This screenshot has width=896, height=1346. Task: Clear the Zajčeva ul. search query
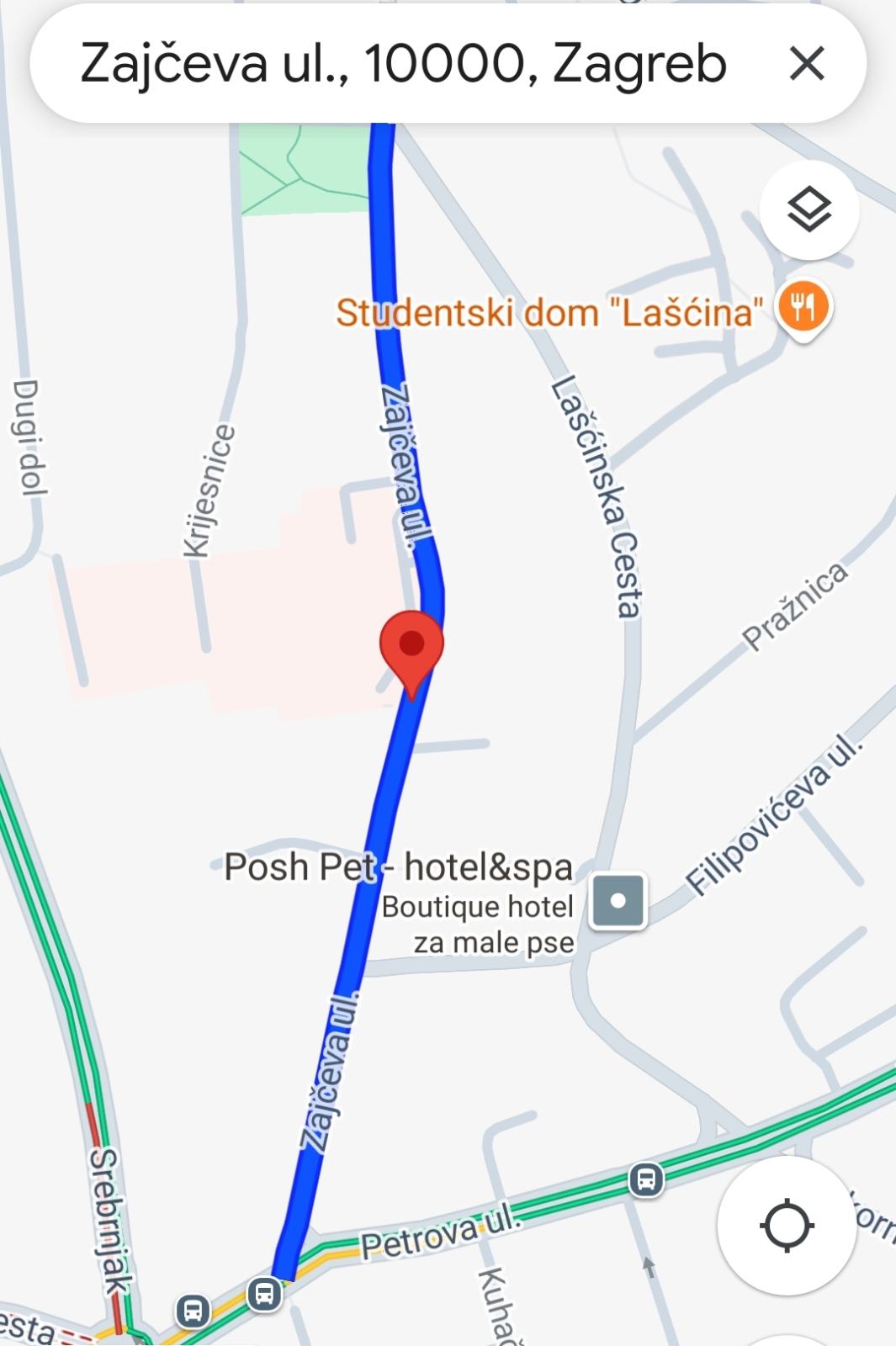[x=807, y=63]
